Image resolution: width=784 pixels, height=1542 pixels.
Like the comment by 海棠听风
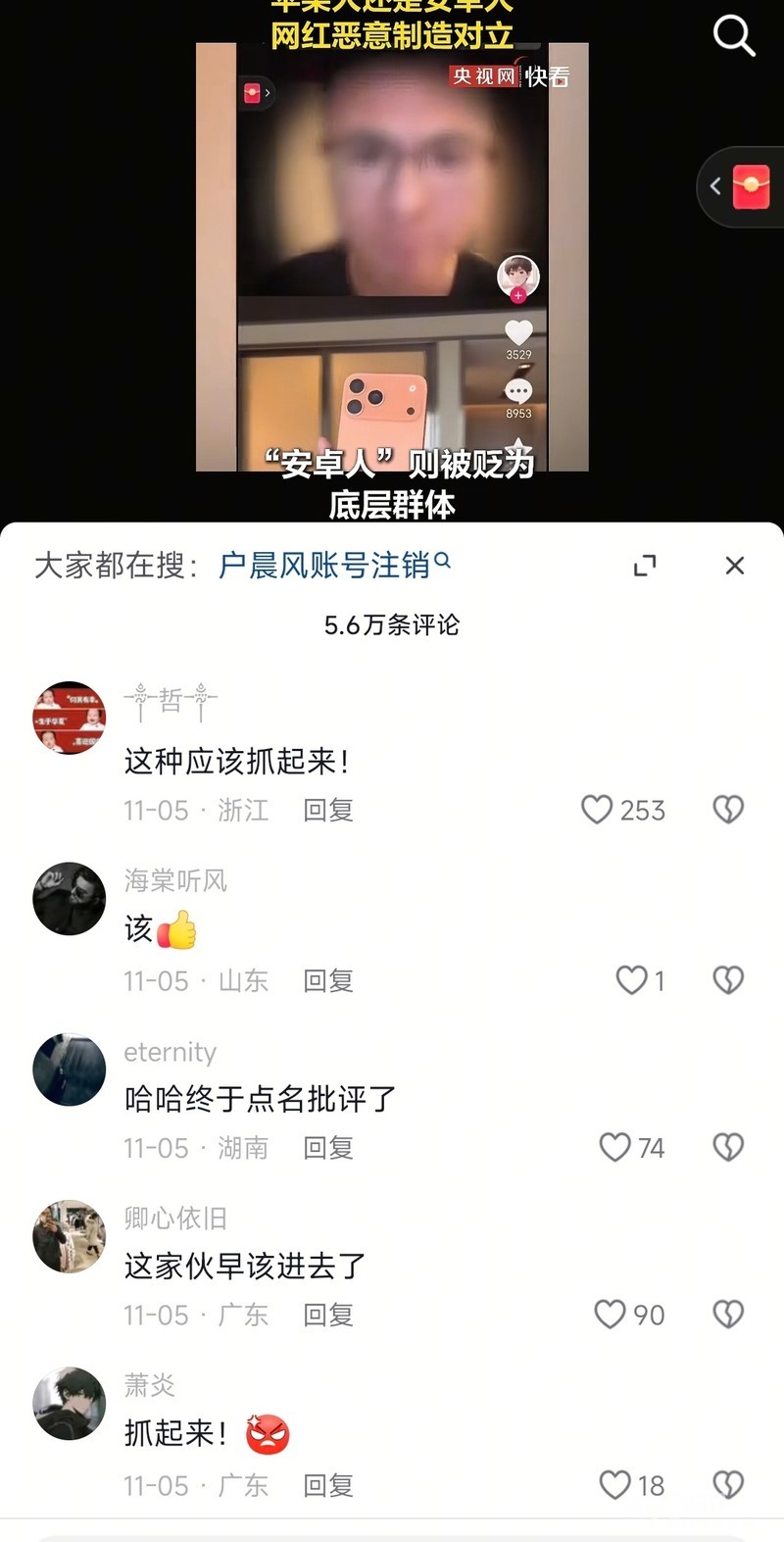pyautogui.click(x=631, y=980)
